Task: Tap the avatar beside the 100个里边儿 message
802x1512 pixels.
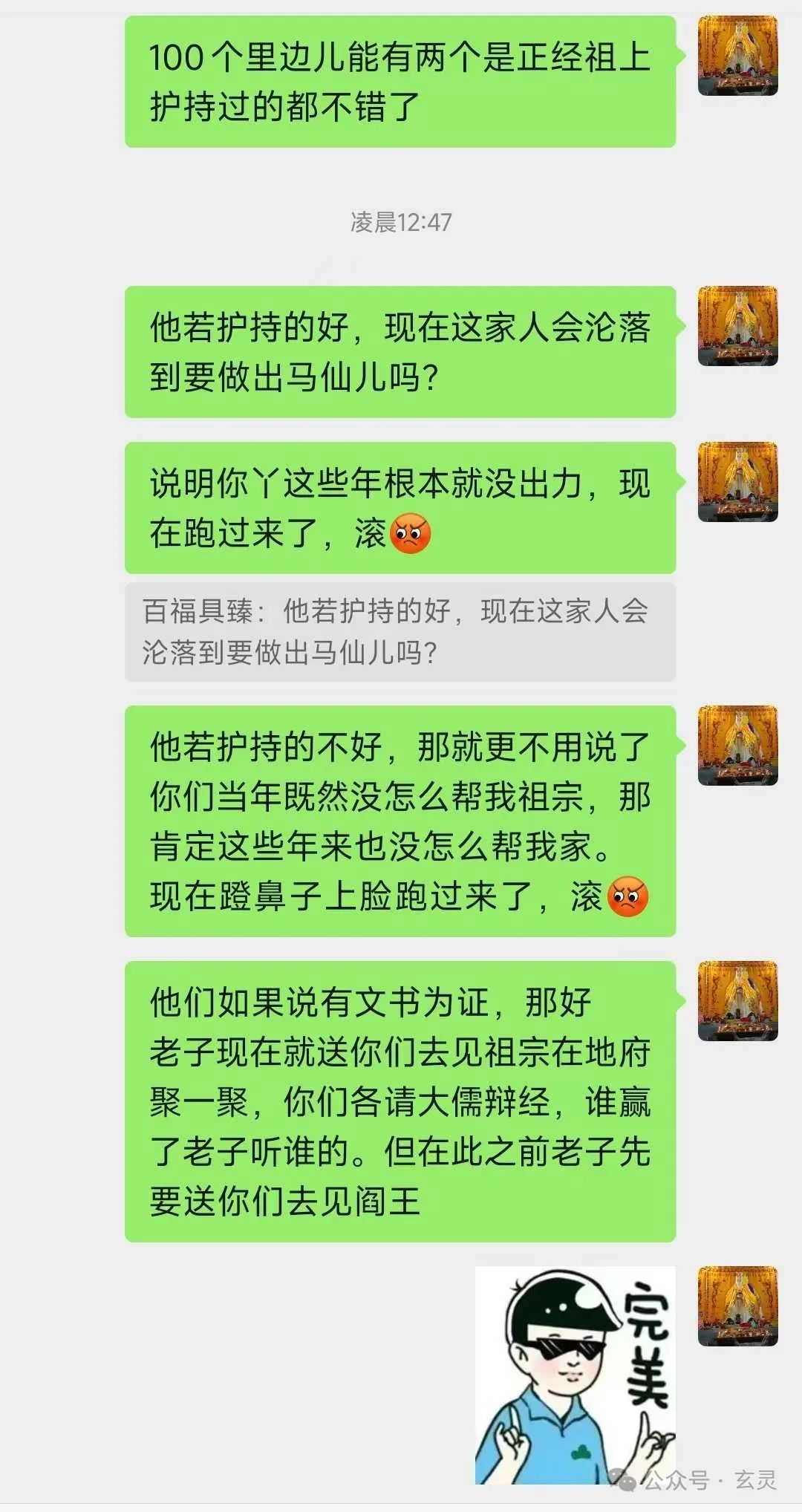Action: [737, 56]
